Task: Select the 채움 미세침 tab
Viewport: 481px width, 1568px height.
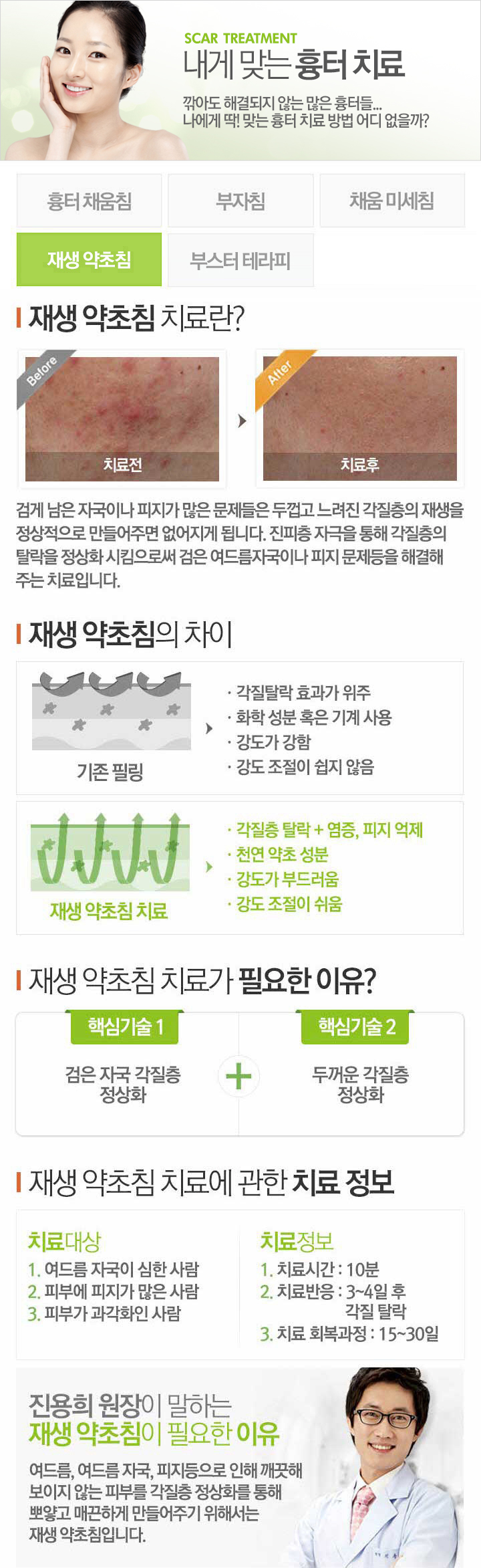Action: tap(392, 201)
